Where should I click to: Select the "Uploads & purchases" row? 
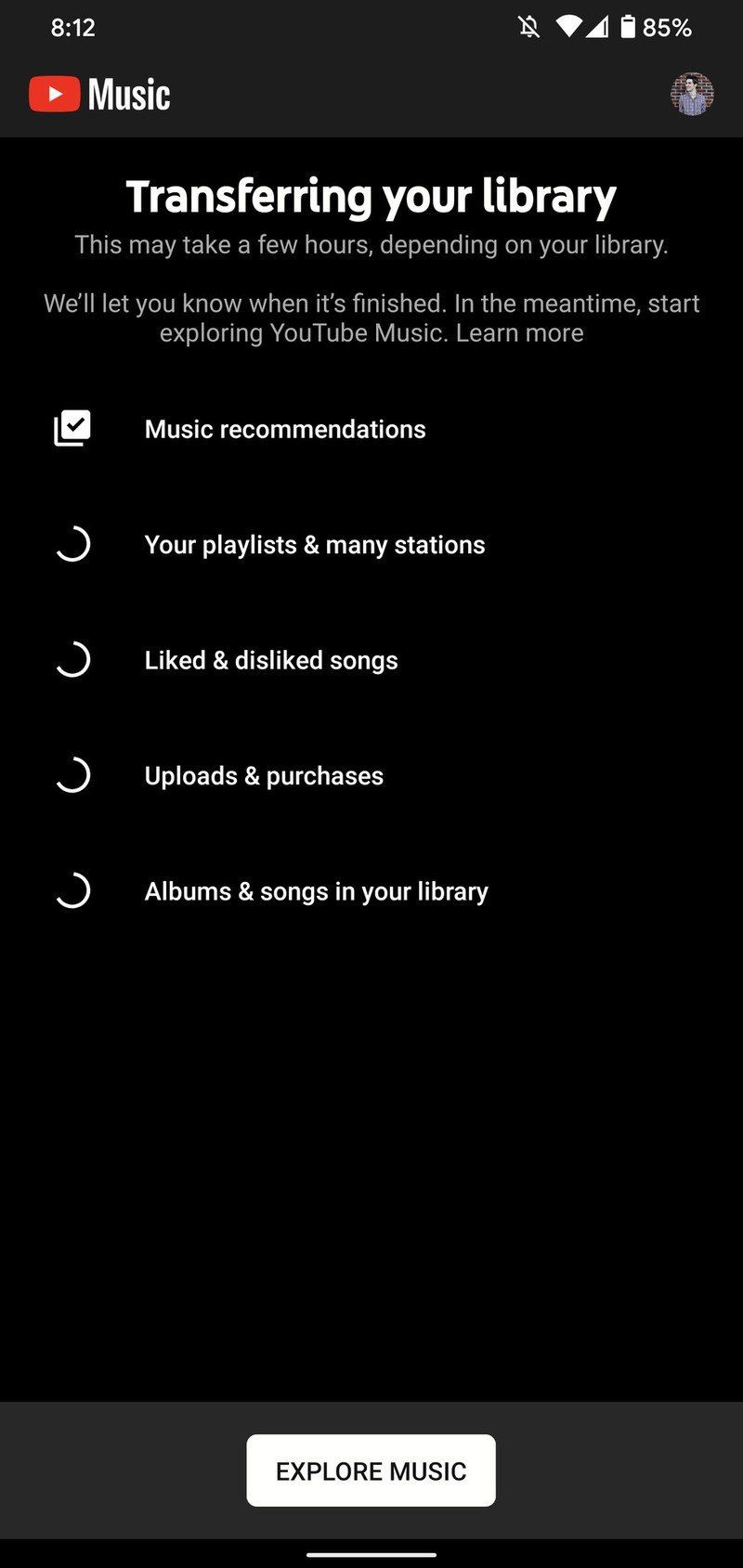tap(264, 776)
